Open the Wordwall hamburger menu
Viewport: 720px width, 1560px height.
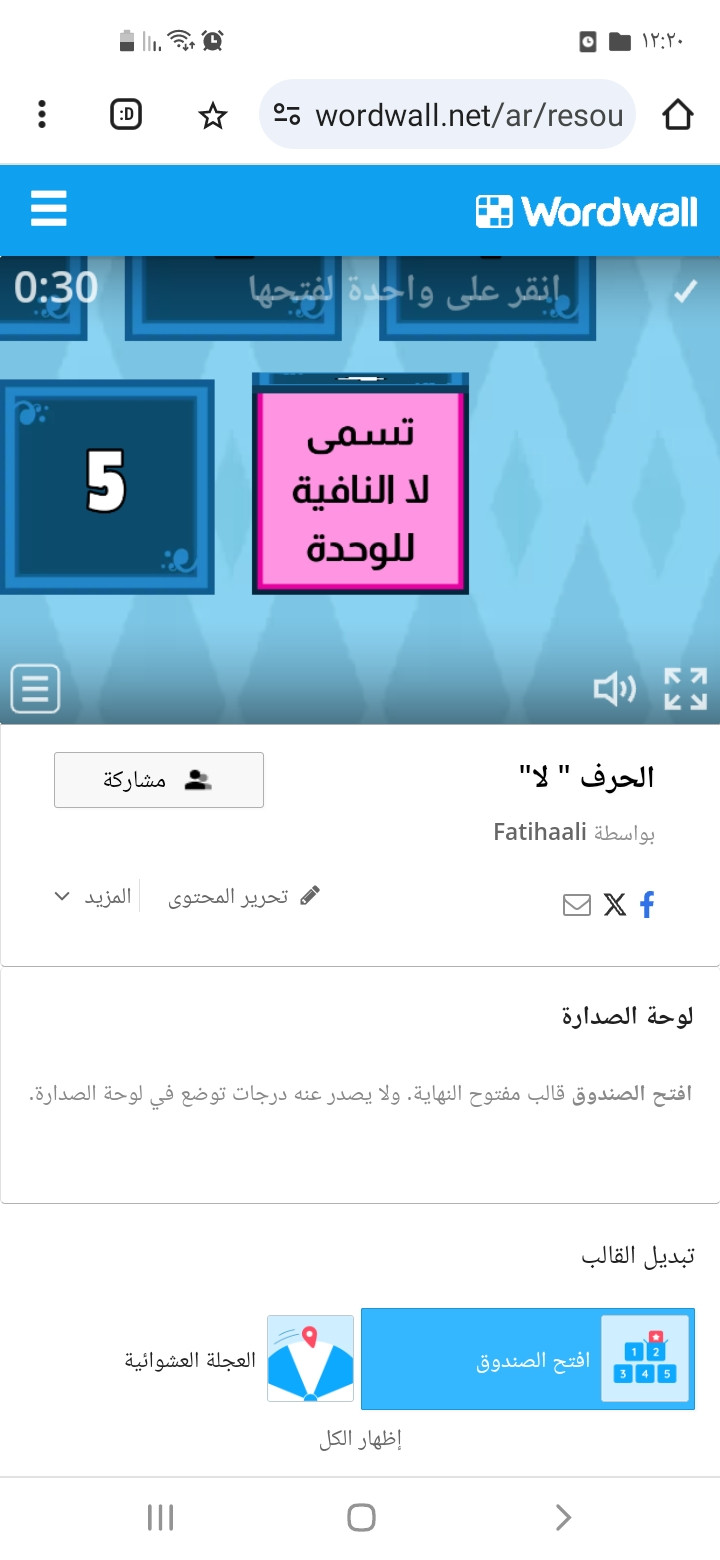click(48, 210)
